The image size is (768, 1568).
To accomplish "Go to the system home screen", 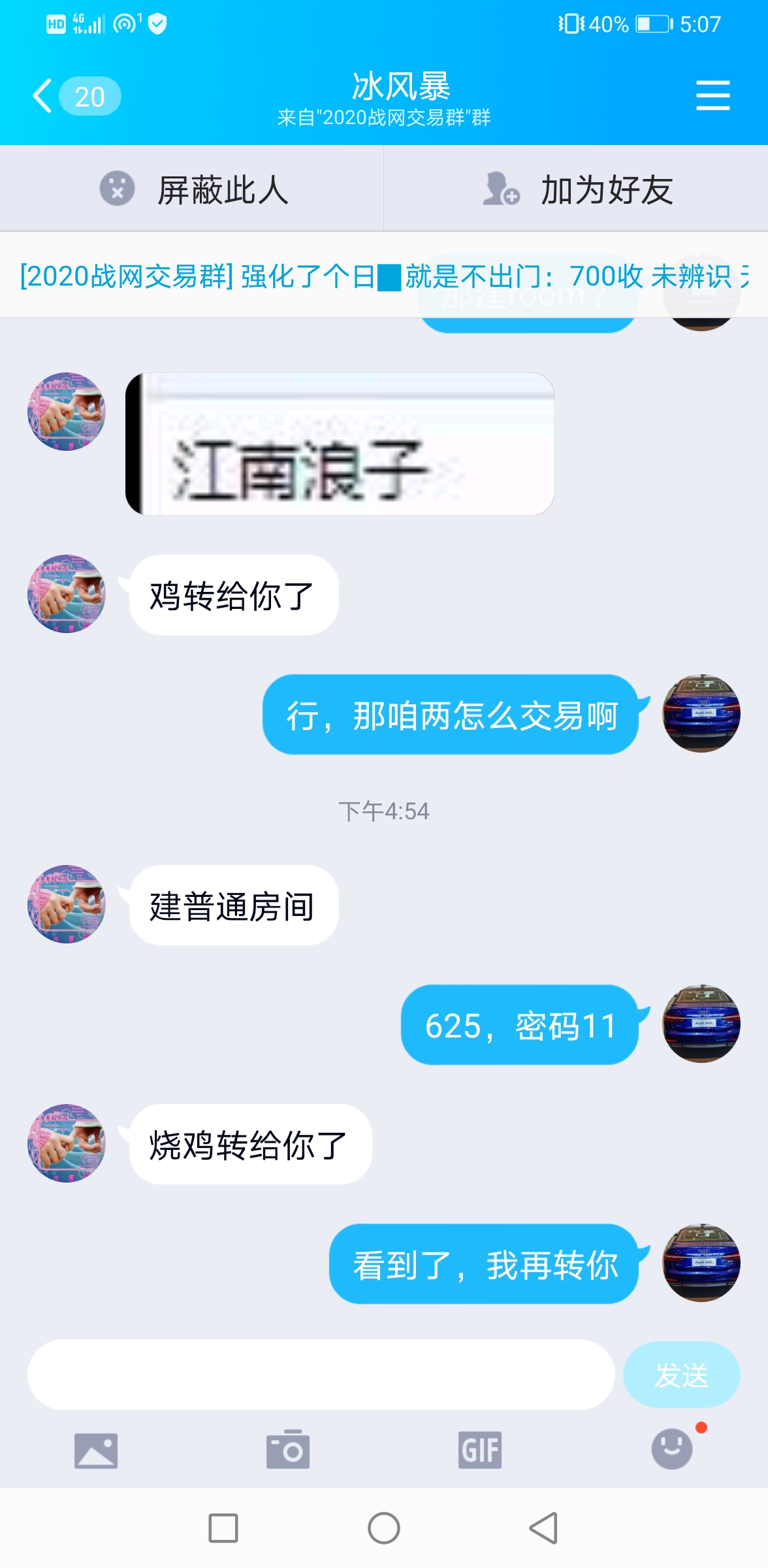I will [384, 1528].
